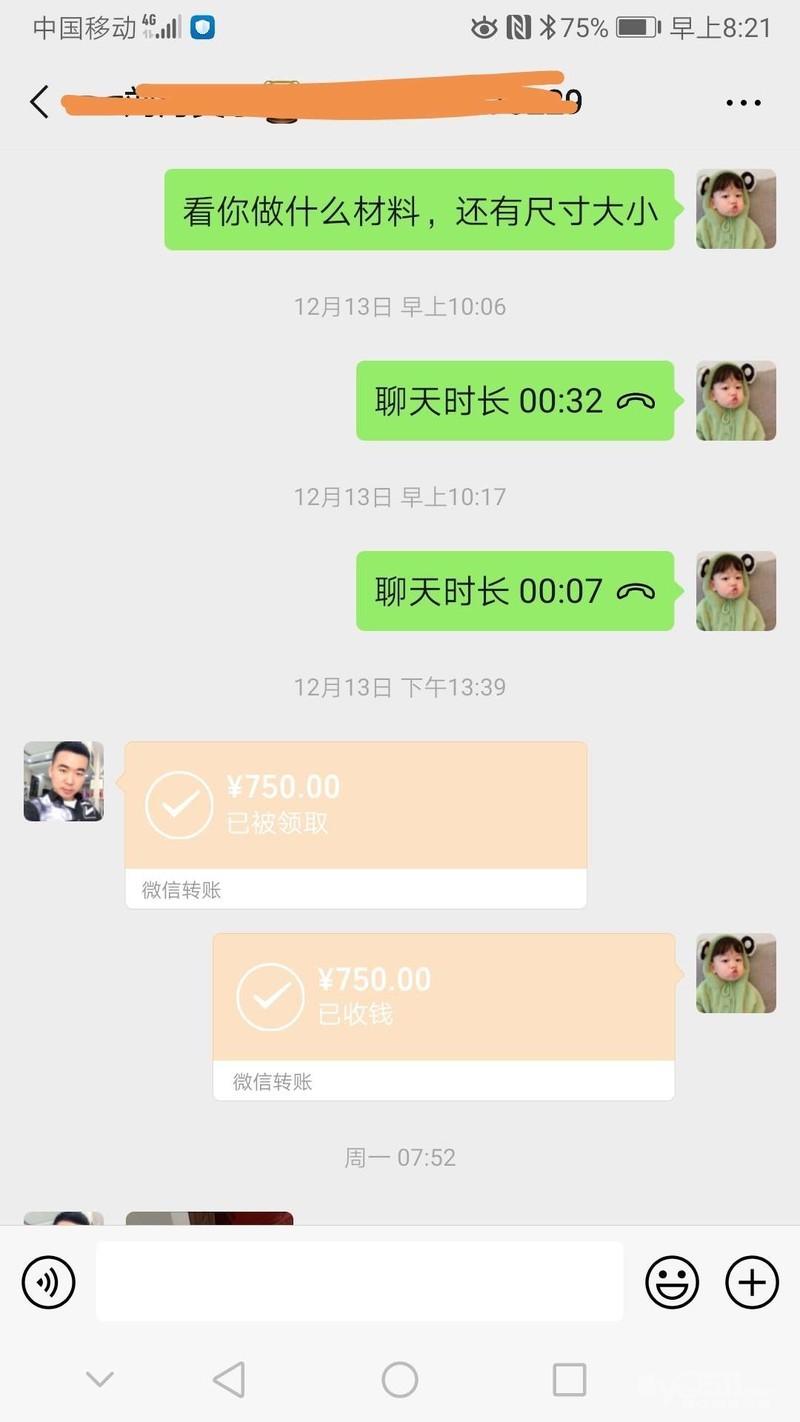Image resolution: width=800 pixels, height=1422 pixels.
Task: Open the ¥750.00 transfer marked 已被领取
Action: coord(355,807)
